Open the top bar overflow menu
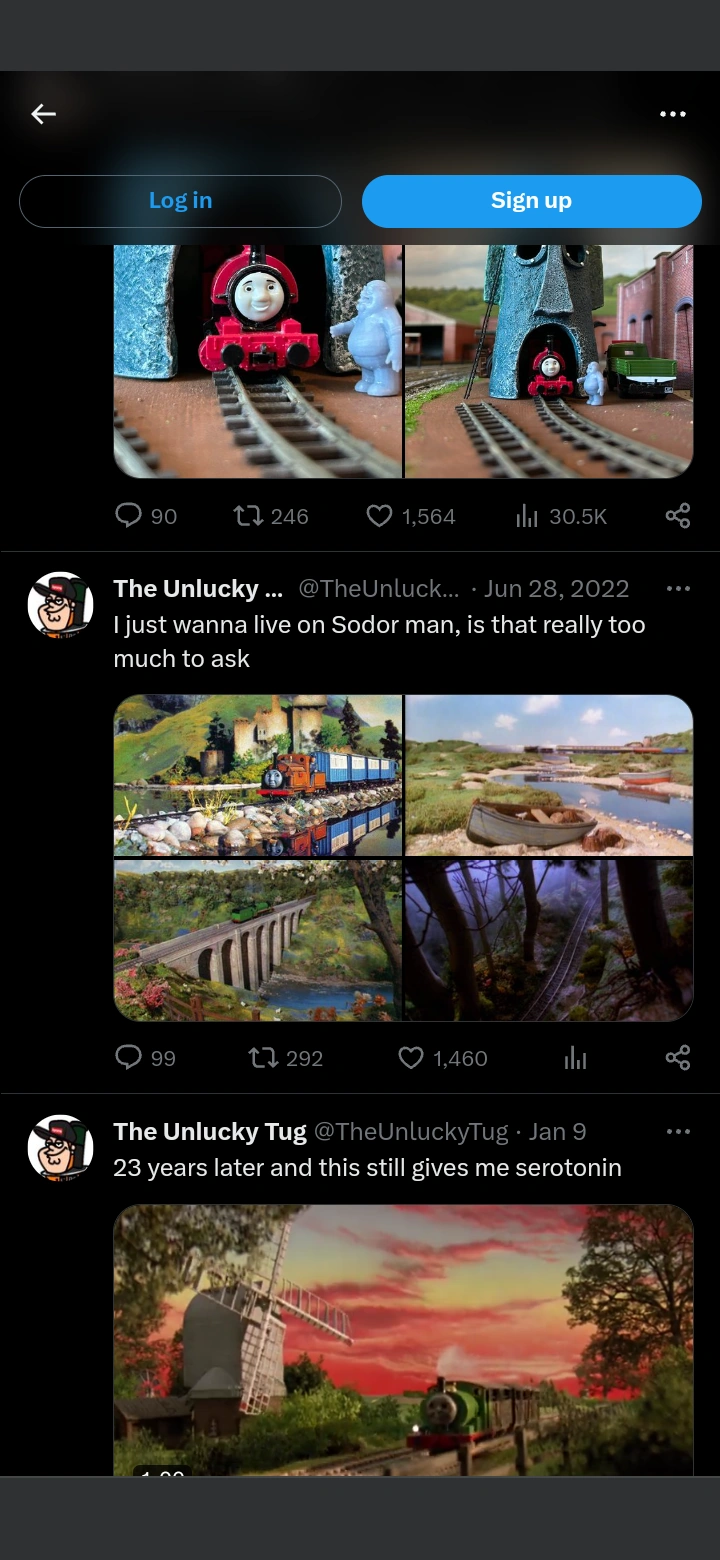 click(673, 114)
